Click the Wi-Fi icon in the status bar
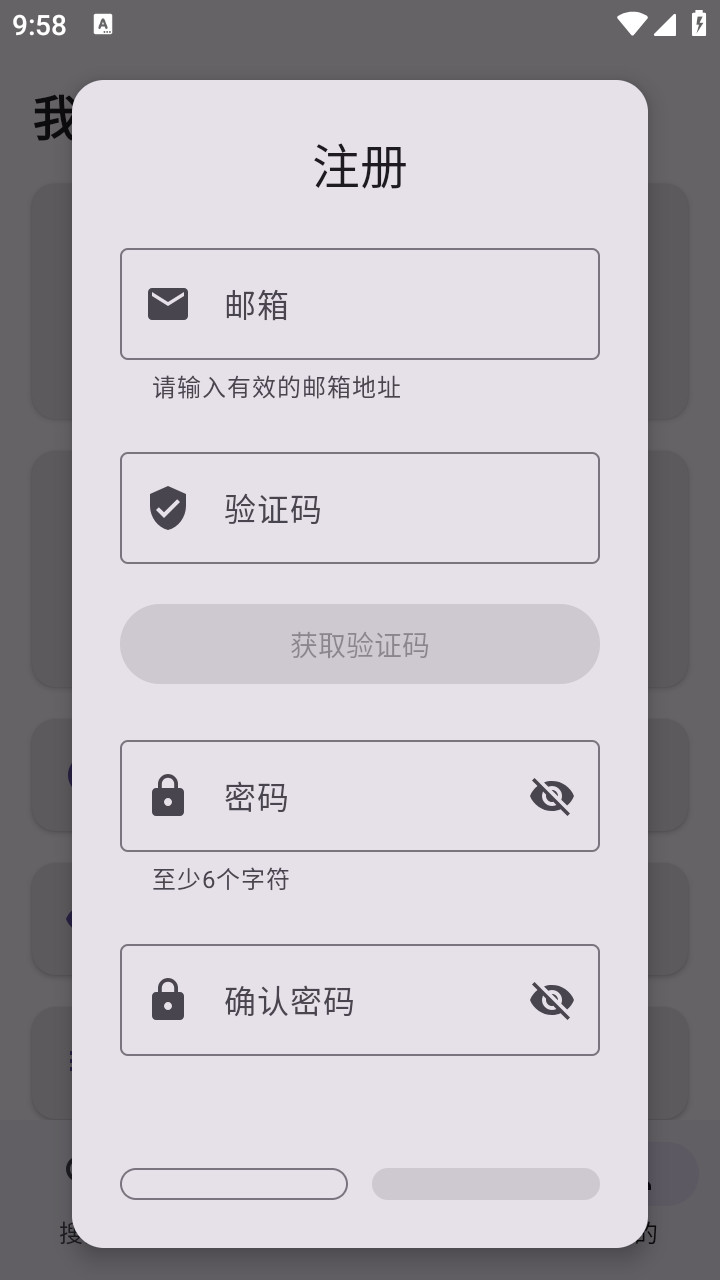The height and width of the screenshot is (1280, 720). 630,25
